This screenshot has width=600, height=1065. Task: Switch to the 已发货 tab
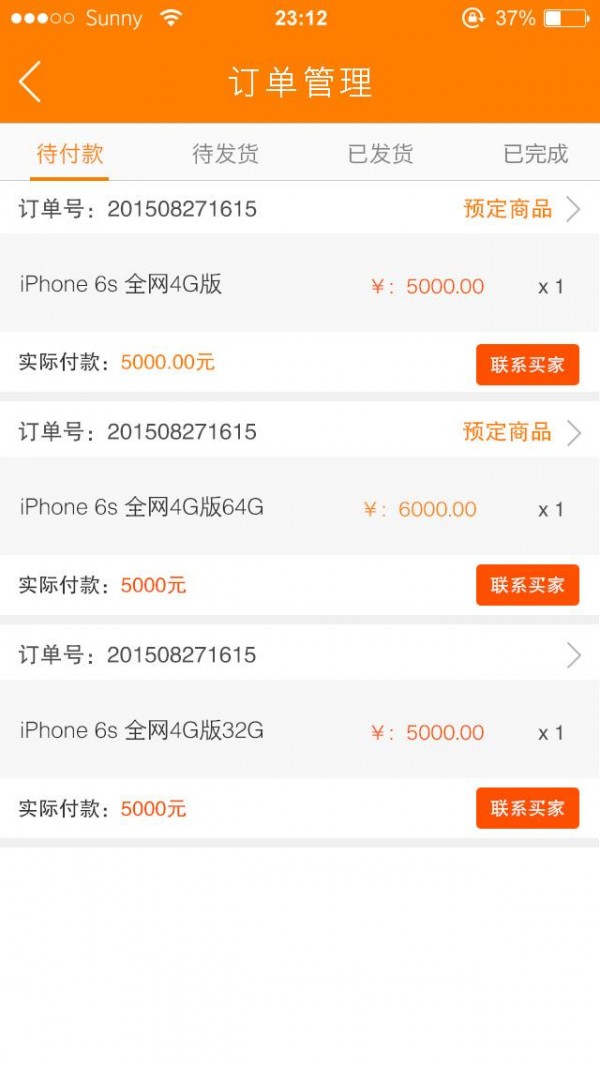380,154
